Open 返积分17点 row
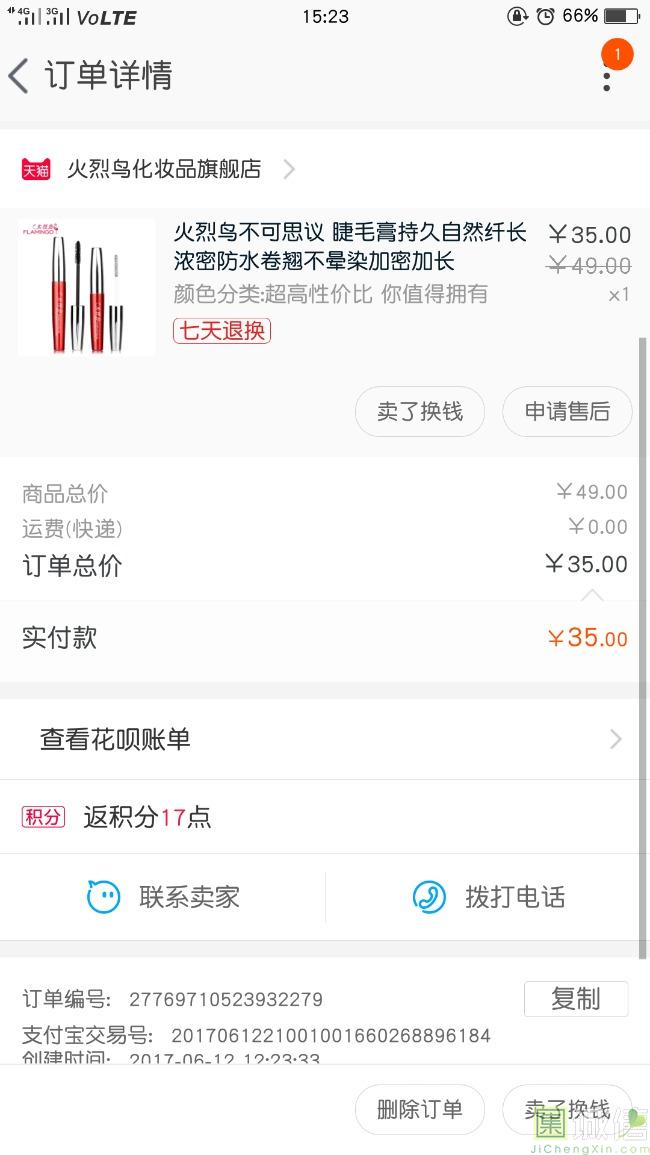Image resolution: width=650 pixels, height=1155 pixels. point(324,817)
